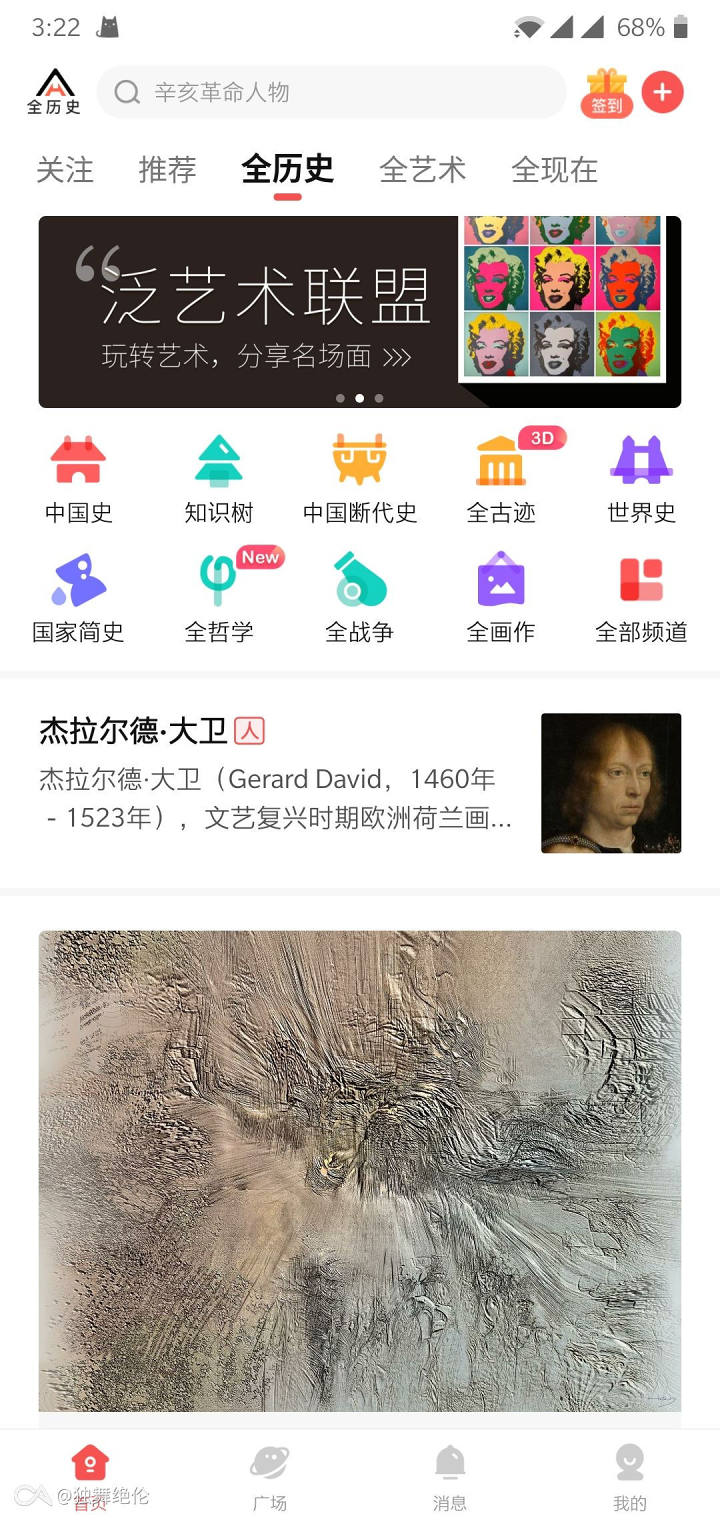720x1520 pixels.
Task: Open 全古迹 with 3D badge
Action: 501,480
